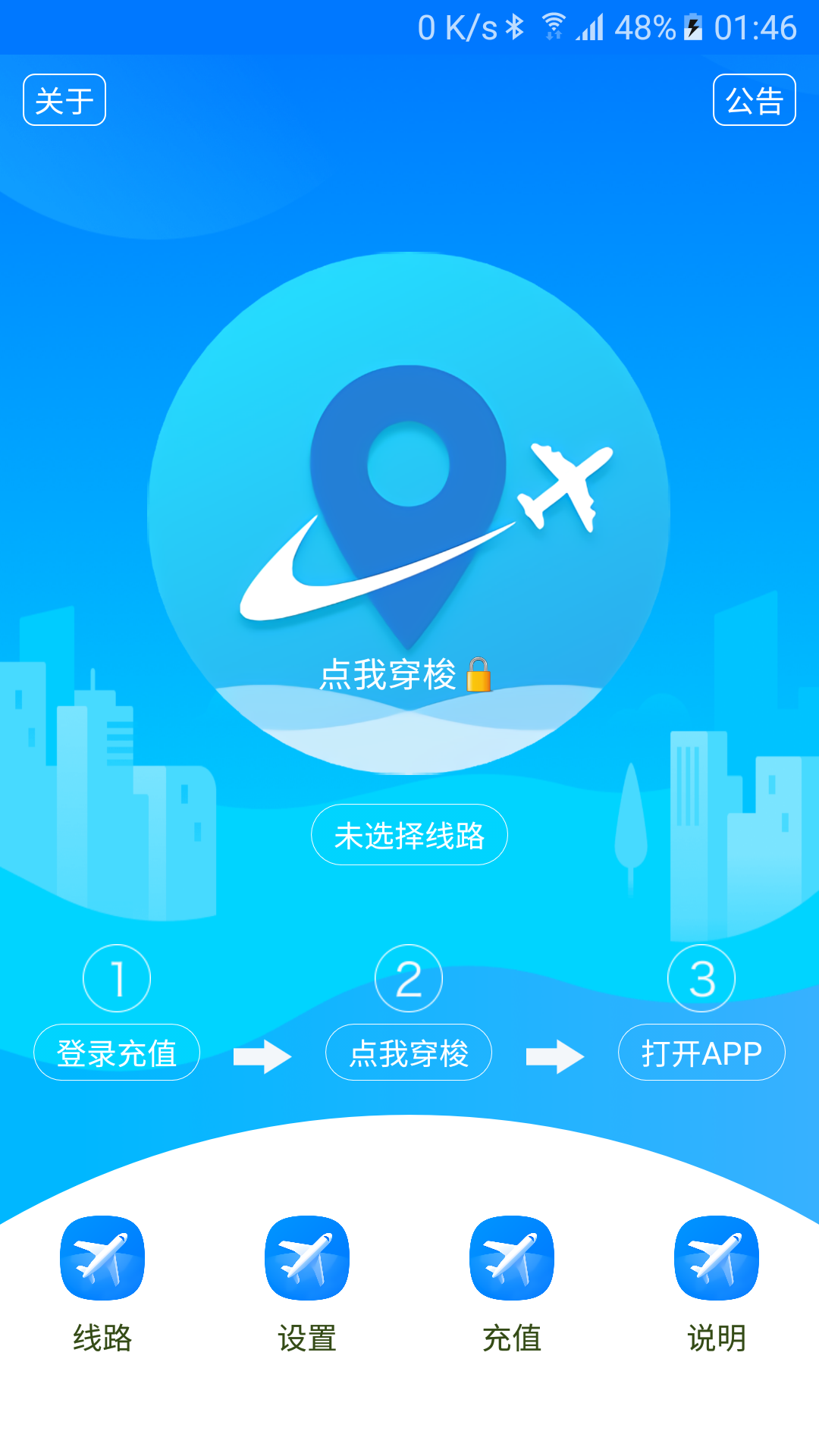View the 公告 announcements
Screen dimensions: 819x1456
[x=754, y=100]
